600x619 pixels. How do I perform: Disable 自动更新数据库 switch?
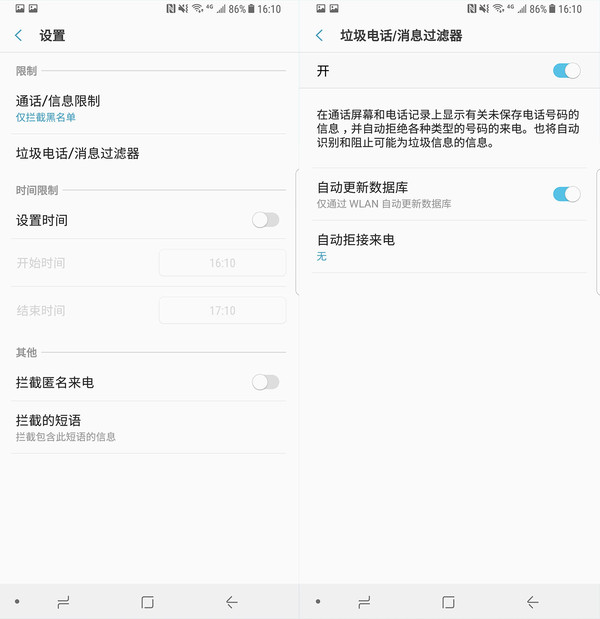pyautogui.click(x=566, y=194)
